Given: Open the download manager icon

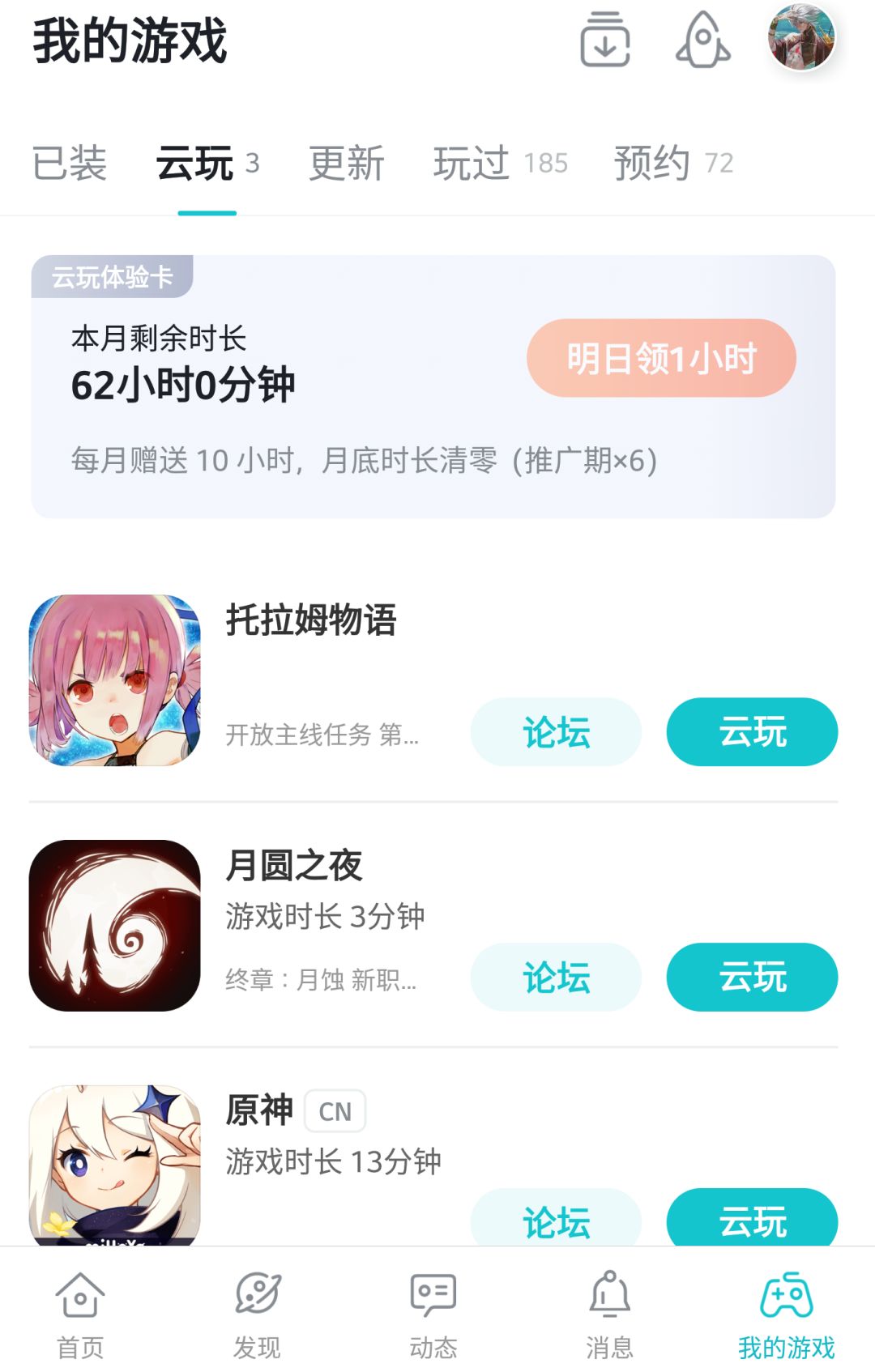Looking at the screenshot, I should pyautogui.click(x=604, y=45).
